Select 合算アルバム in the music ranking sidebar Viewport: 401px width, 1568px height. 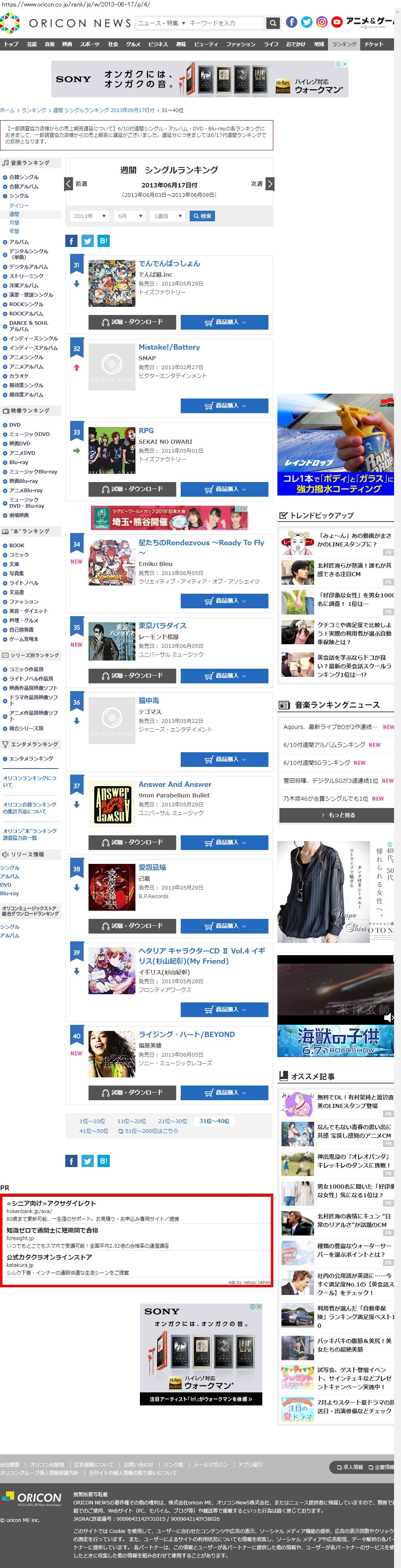tap(24, 187)
